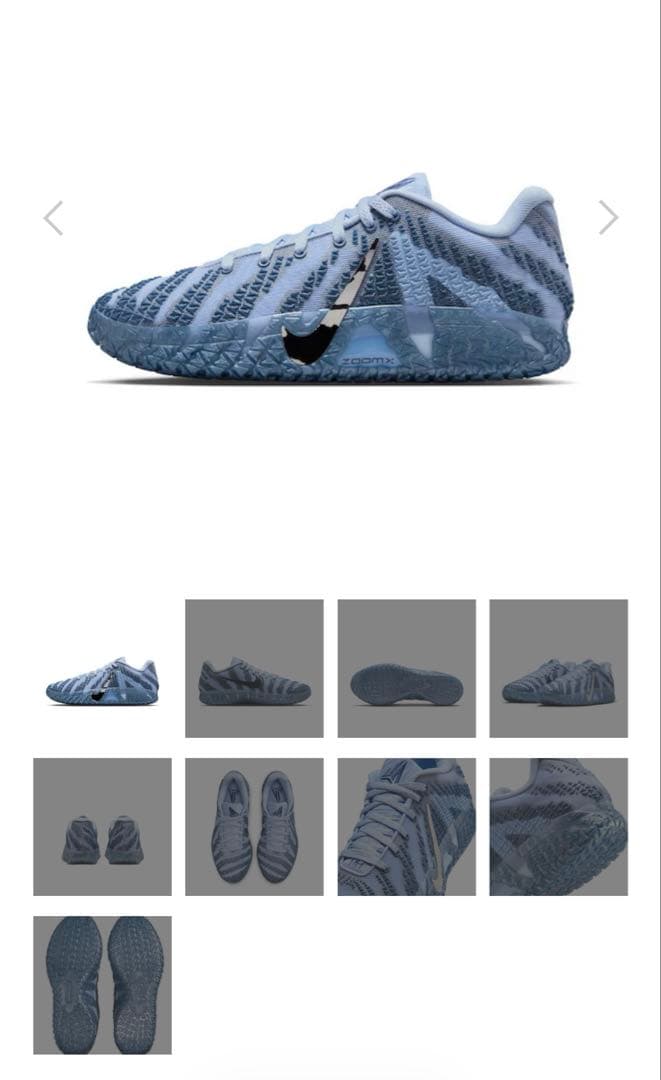Select the heel close-up thumbnail
The height and width of the screenshot is (1080, 661).
[558, 826]
